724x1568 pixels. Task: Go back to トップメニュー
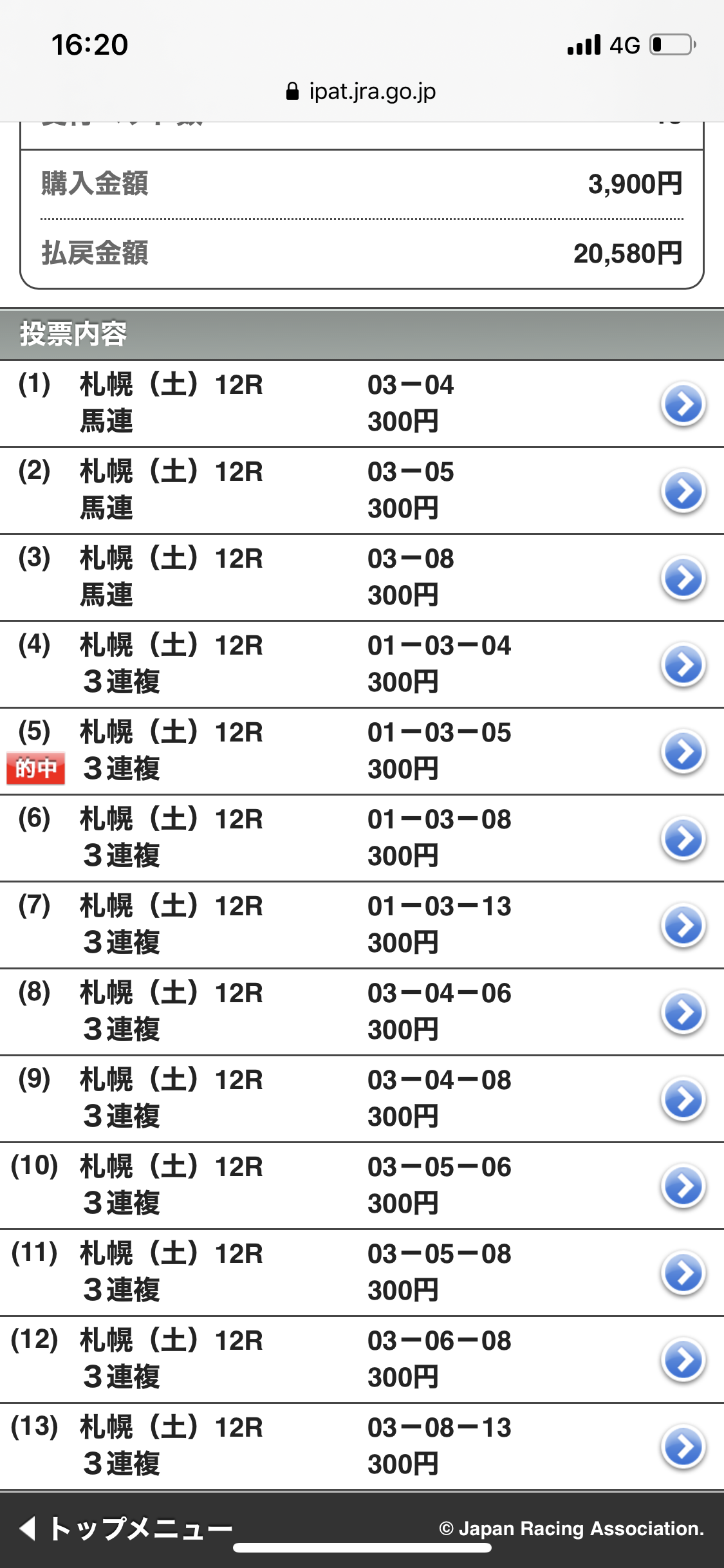click(125, 1528)
